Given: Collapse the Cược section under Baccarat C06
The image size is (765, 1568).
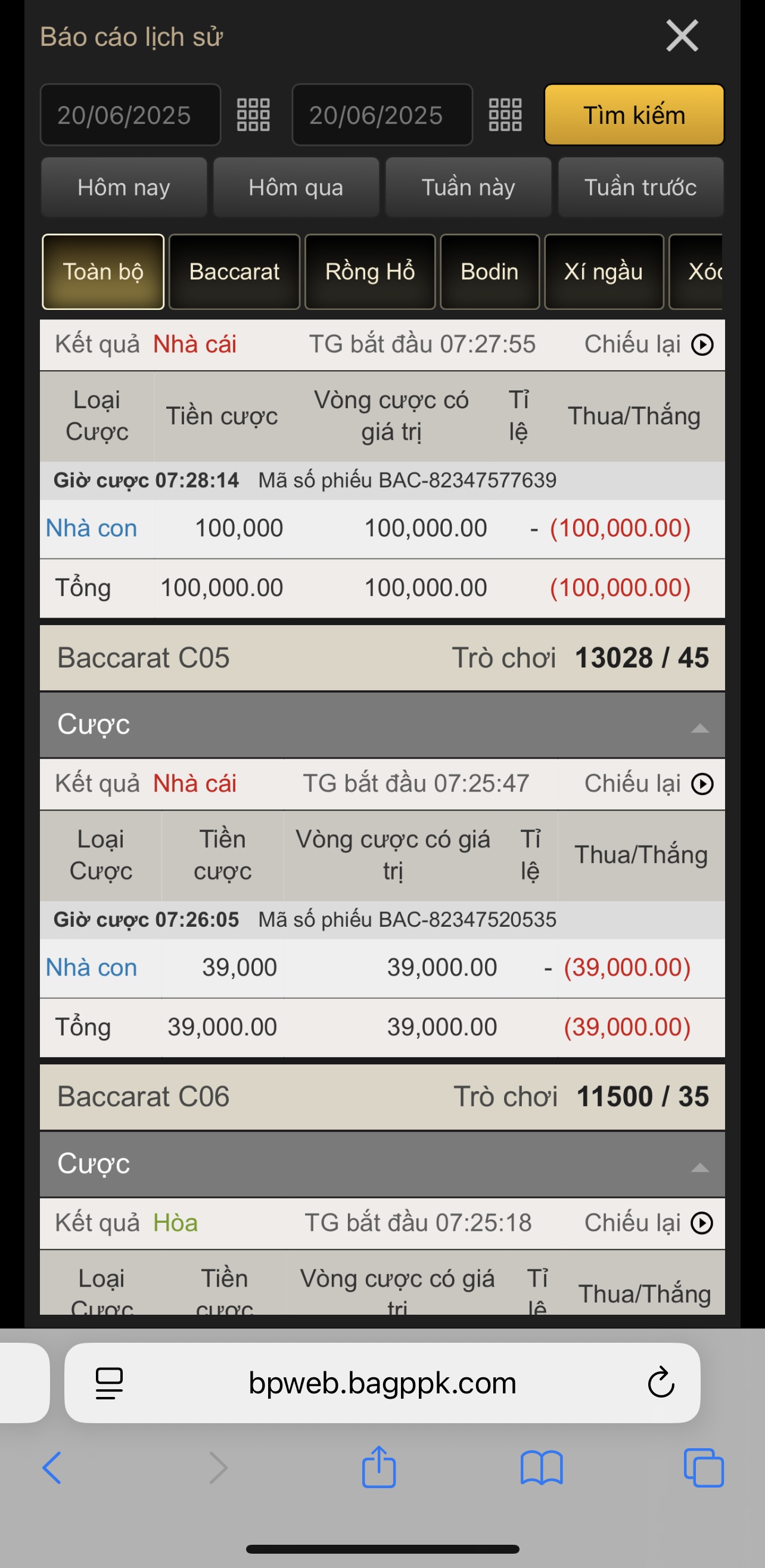Looking at the screenshot, I should pyautogui.click(x=700, y=1167).
